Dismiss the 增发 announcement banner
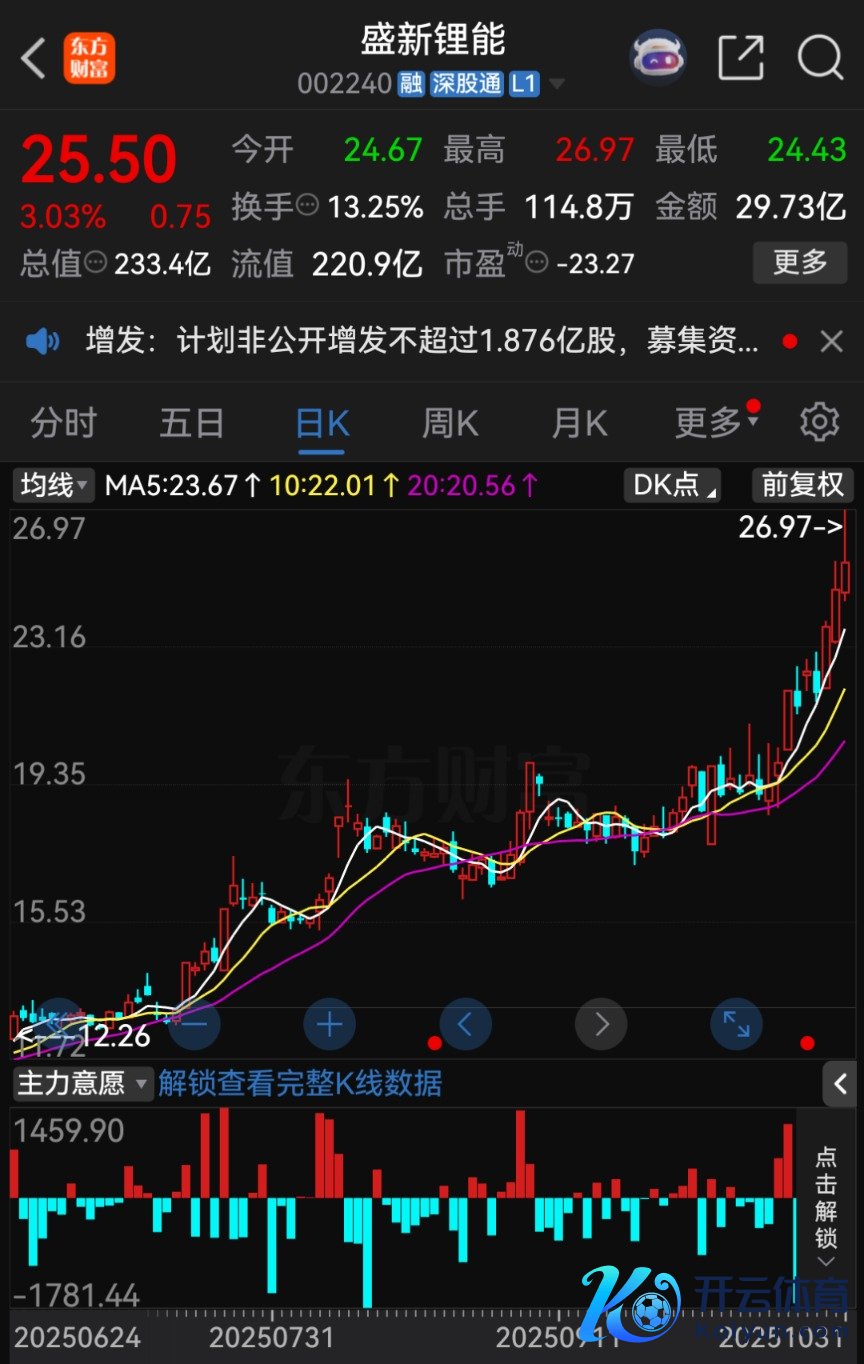The image size is (864, 1364). coord(831,342)
